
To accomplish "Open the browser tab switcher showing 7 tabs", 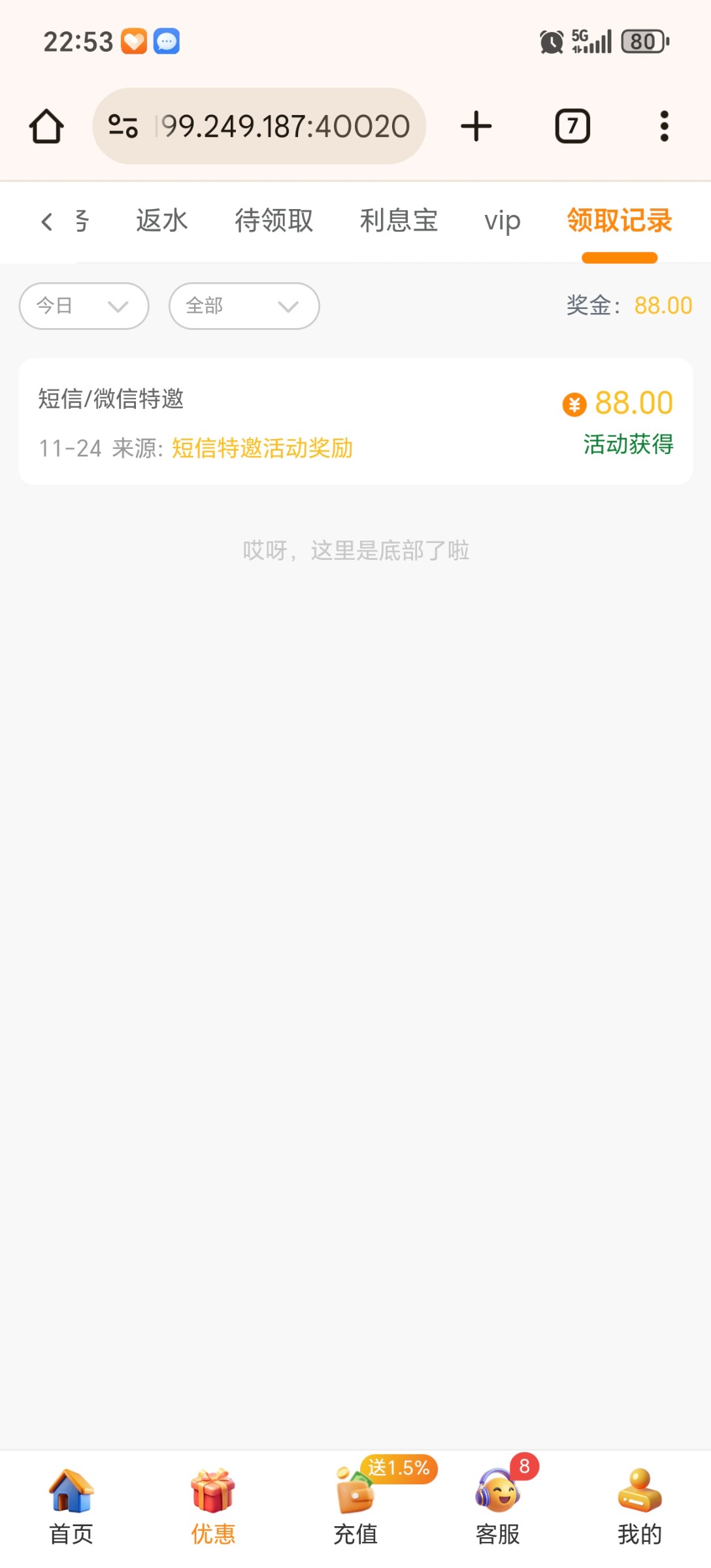I will click(572, 125).
